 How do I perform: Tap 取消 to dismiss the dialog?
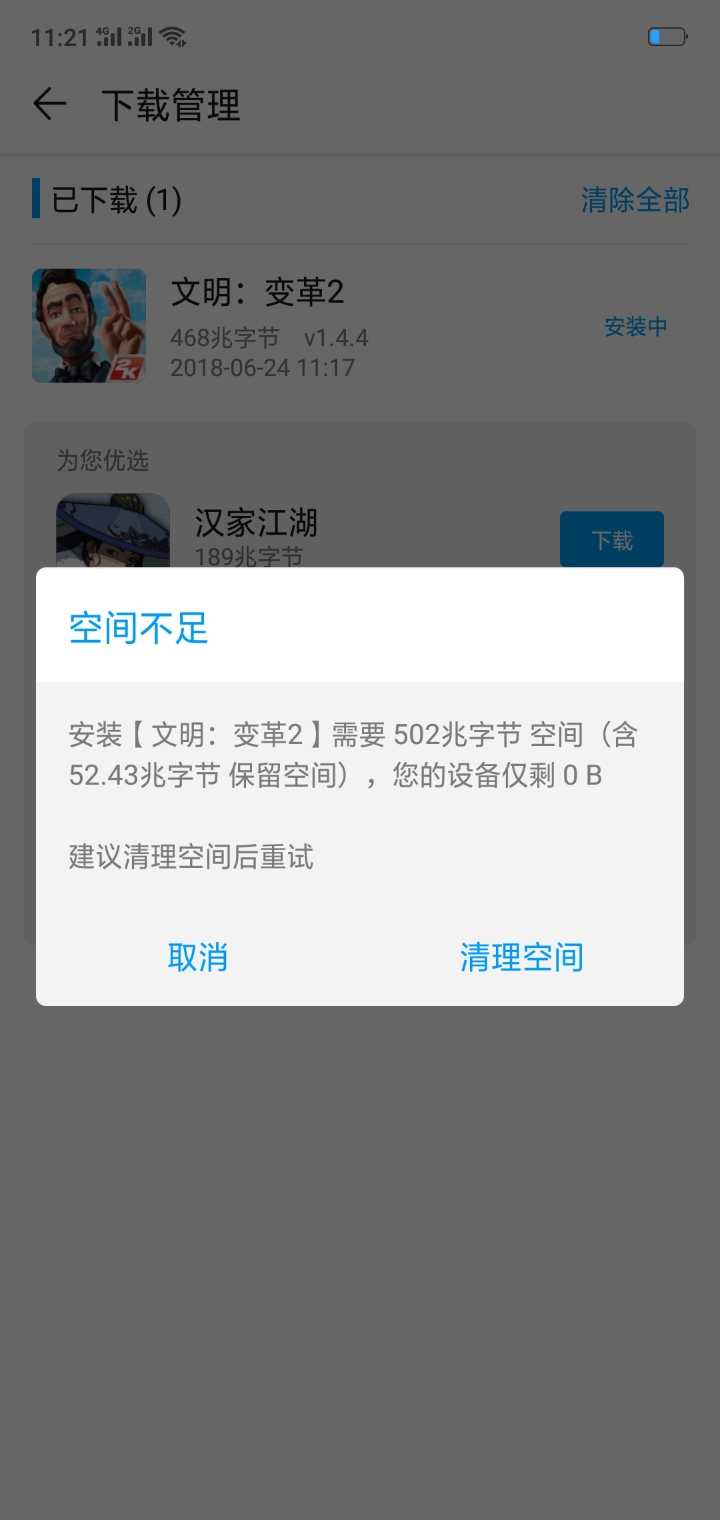(x=198, y=957)
